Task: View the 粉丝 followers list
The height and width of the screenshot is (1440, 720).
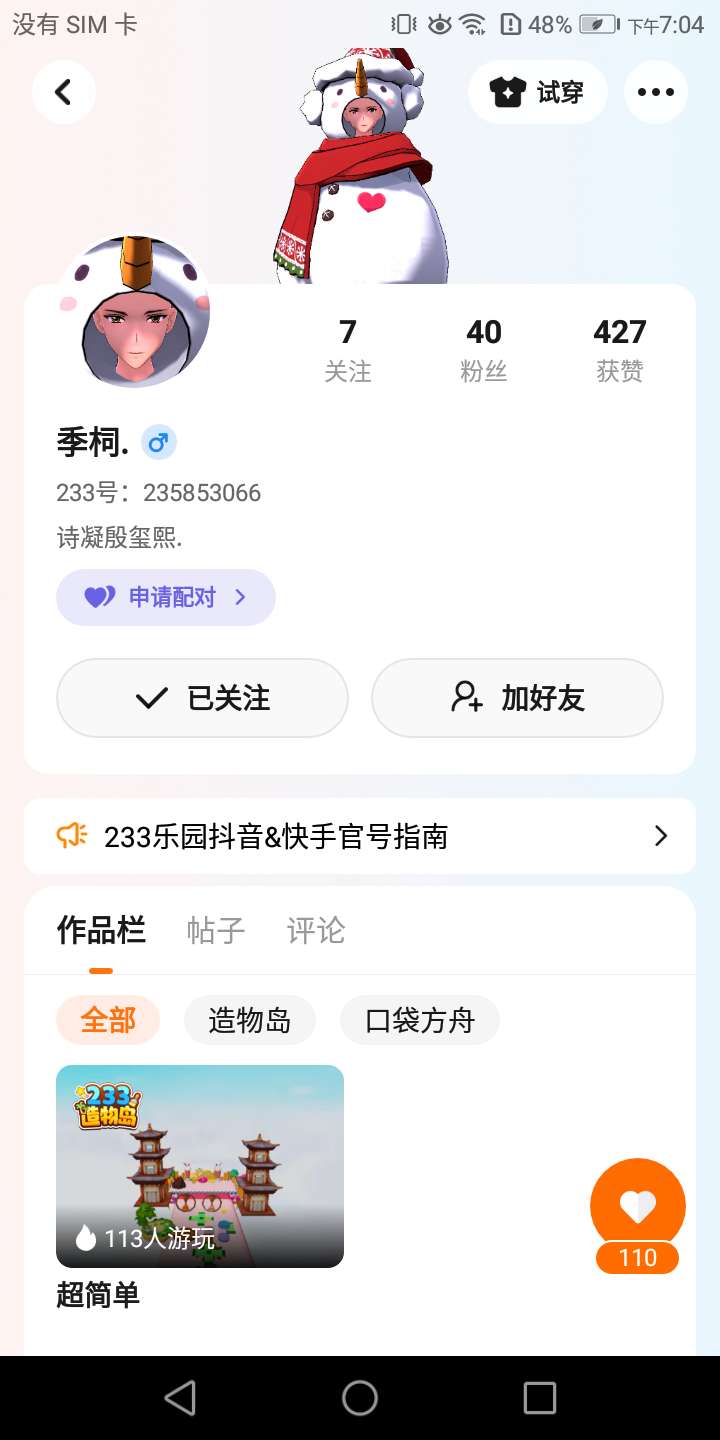Action: [484, 350]
